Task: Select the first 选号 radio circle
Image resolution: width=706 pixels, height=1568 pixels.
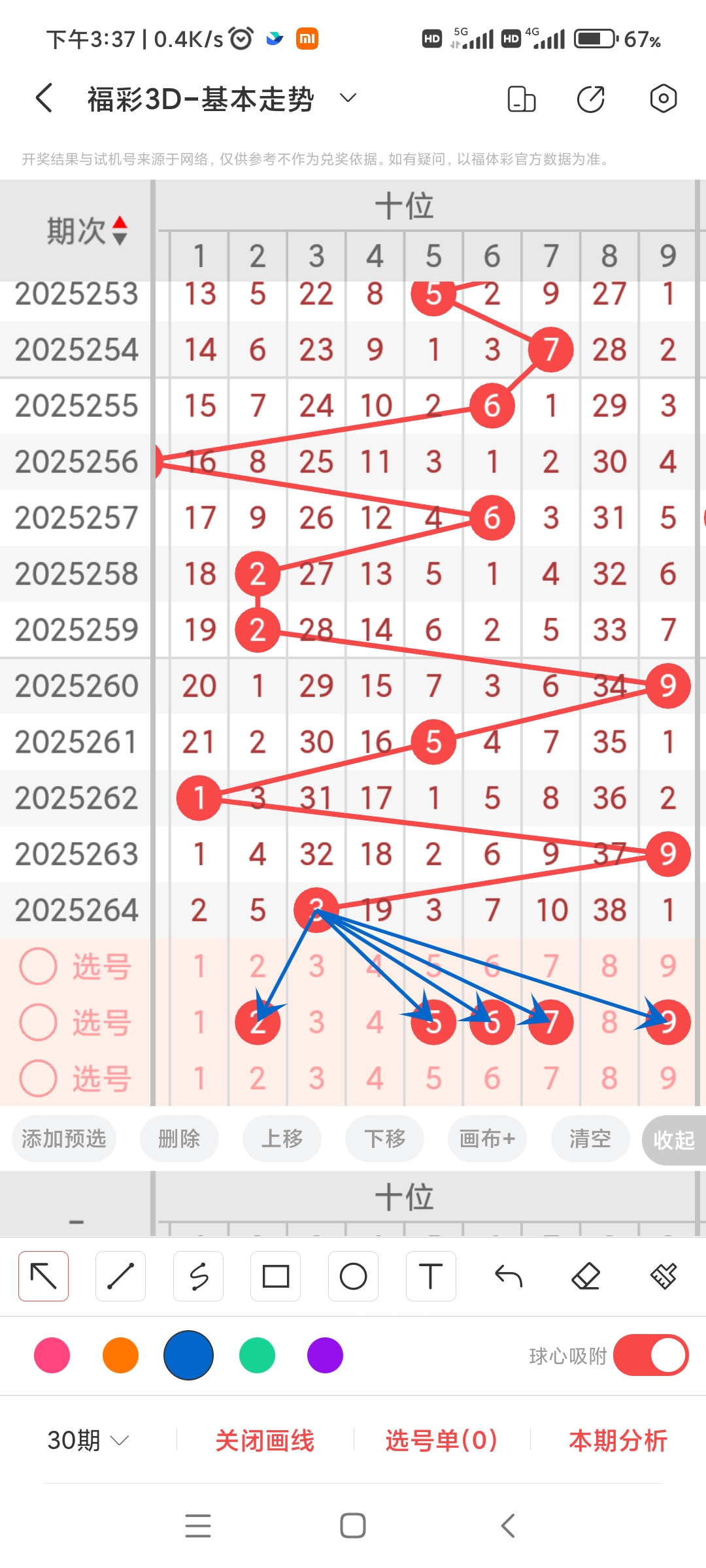Action: pos(37,966)
